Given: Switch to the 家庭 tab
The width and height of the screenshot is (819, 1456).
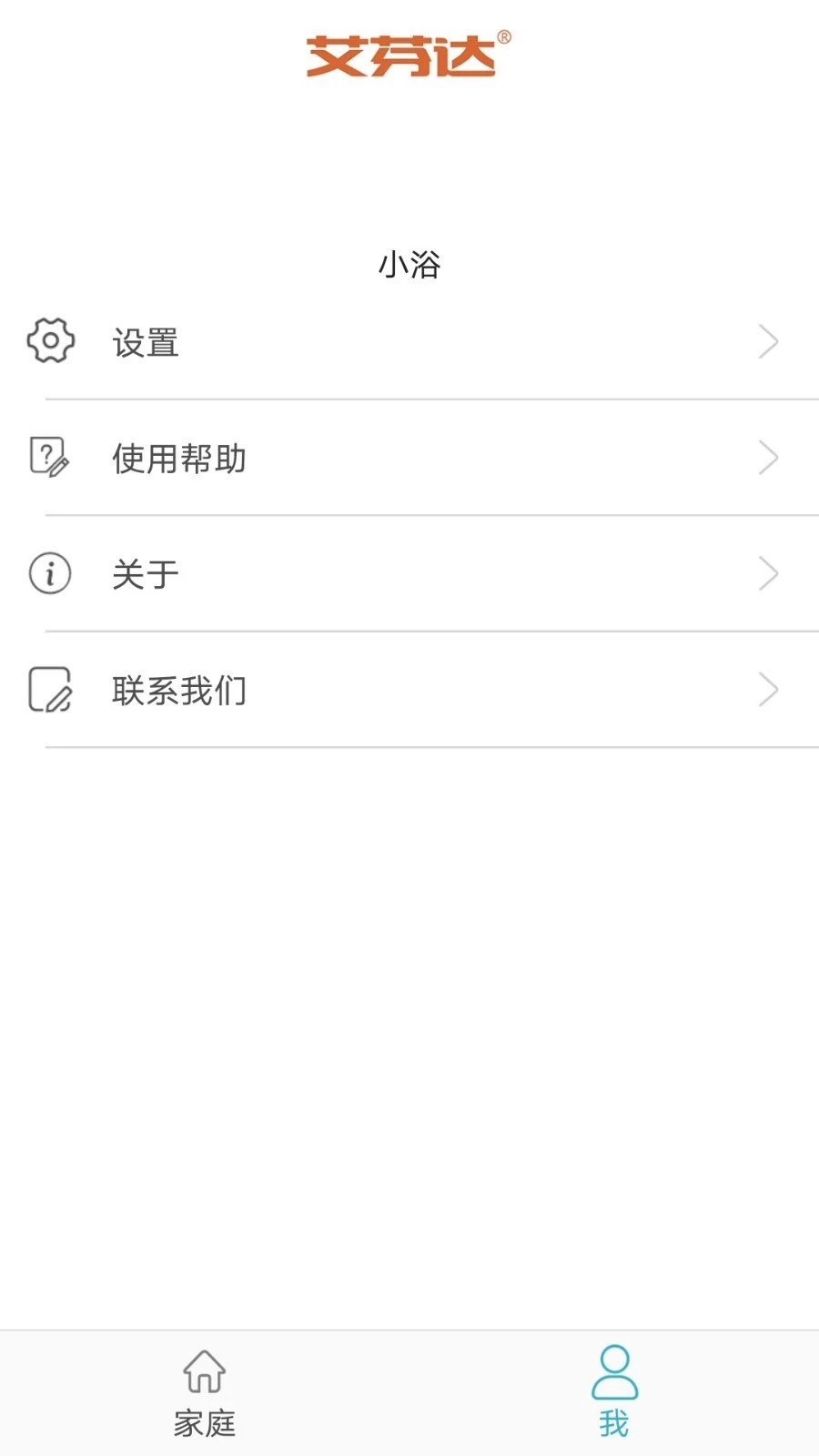Looking at the screenshot, I should [x=204, y=1392].
